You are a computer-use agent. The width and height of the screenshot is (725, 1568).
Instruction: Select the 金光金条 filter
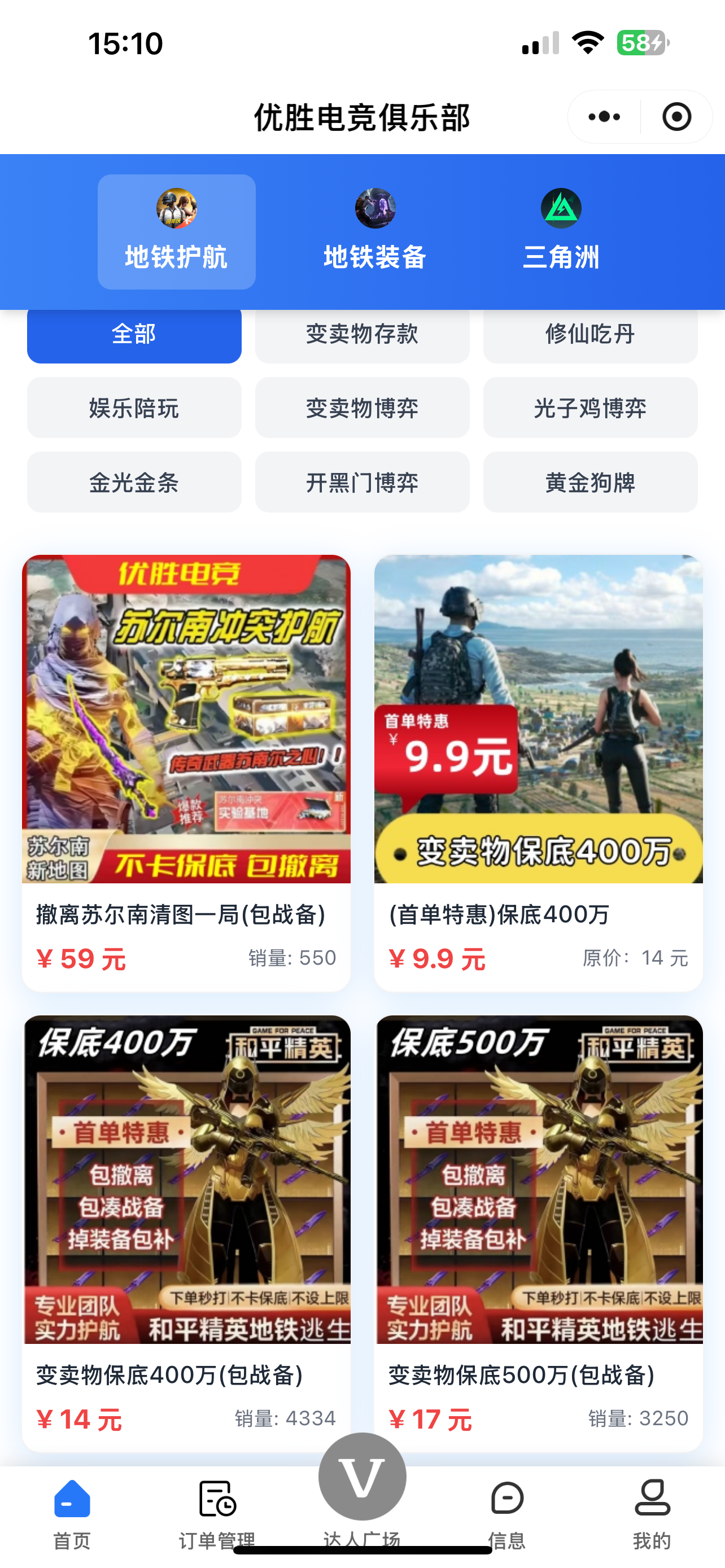point(134,482)
